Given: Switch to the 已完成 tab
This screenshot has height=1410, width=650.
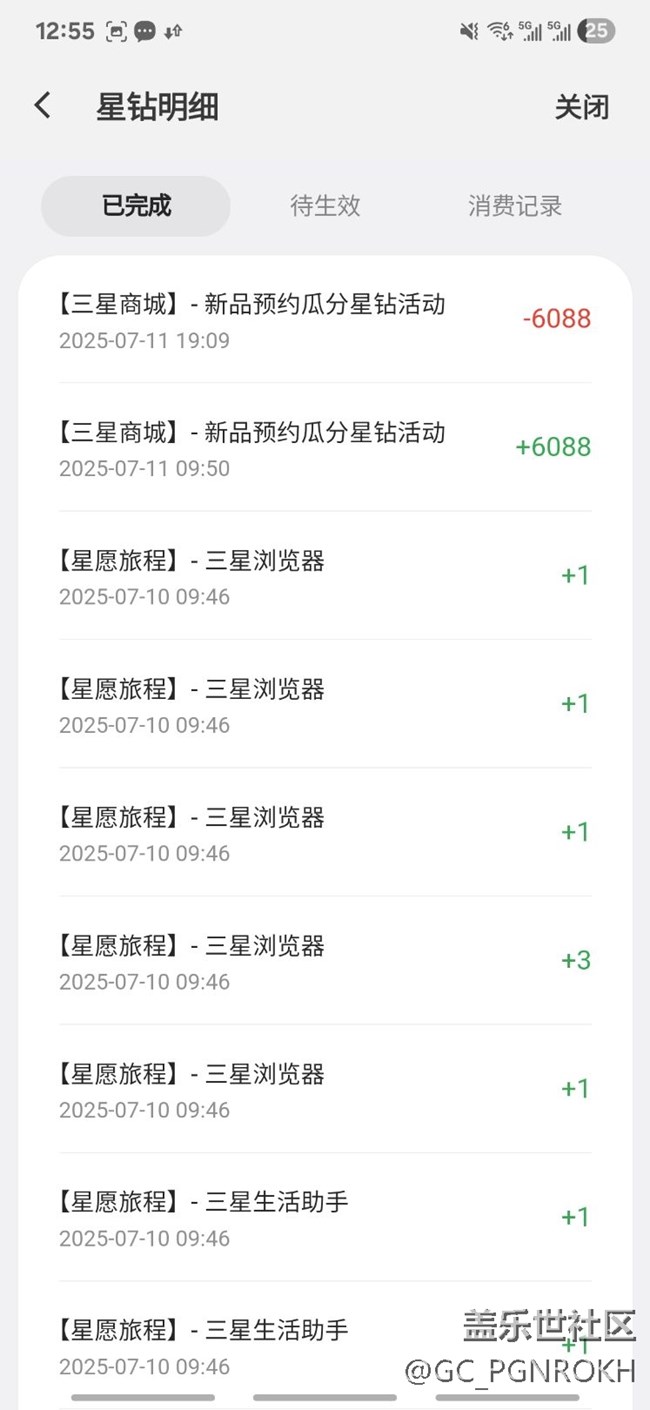Looking at the screenshot, I should [136, 206].
